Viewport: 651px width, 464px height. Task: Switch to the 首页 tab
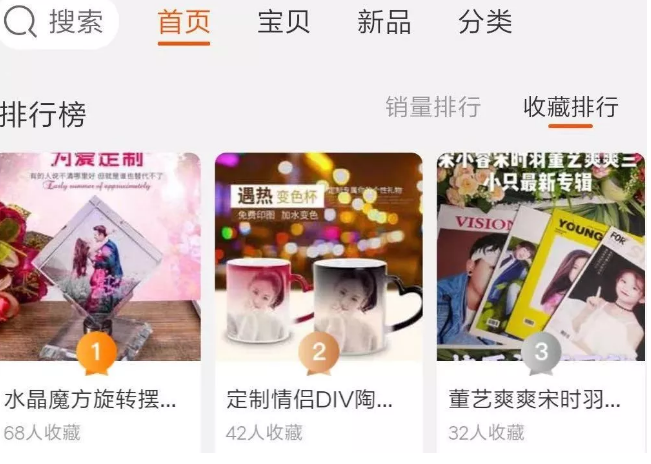click(184, 22)
